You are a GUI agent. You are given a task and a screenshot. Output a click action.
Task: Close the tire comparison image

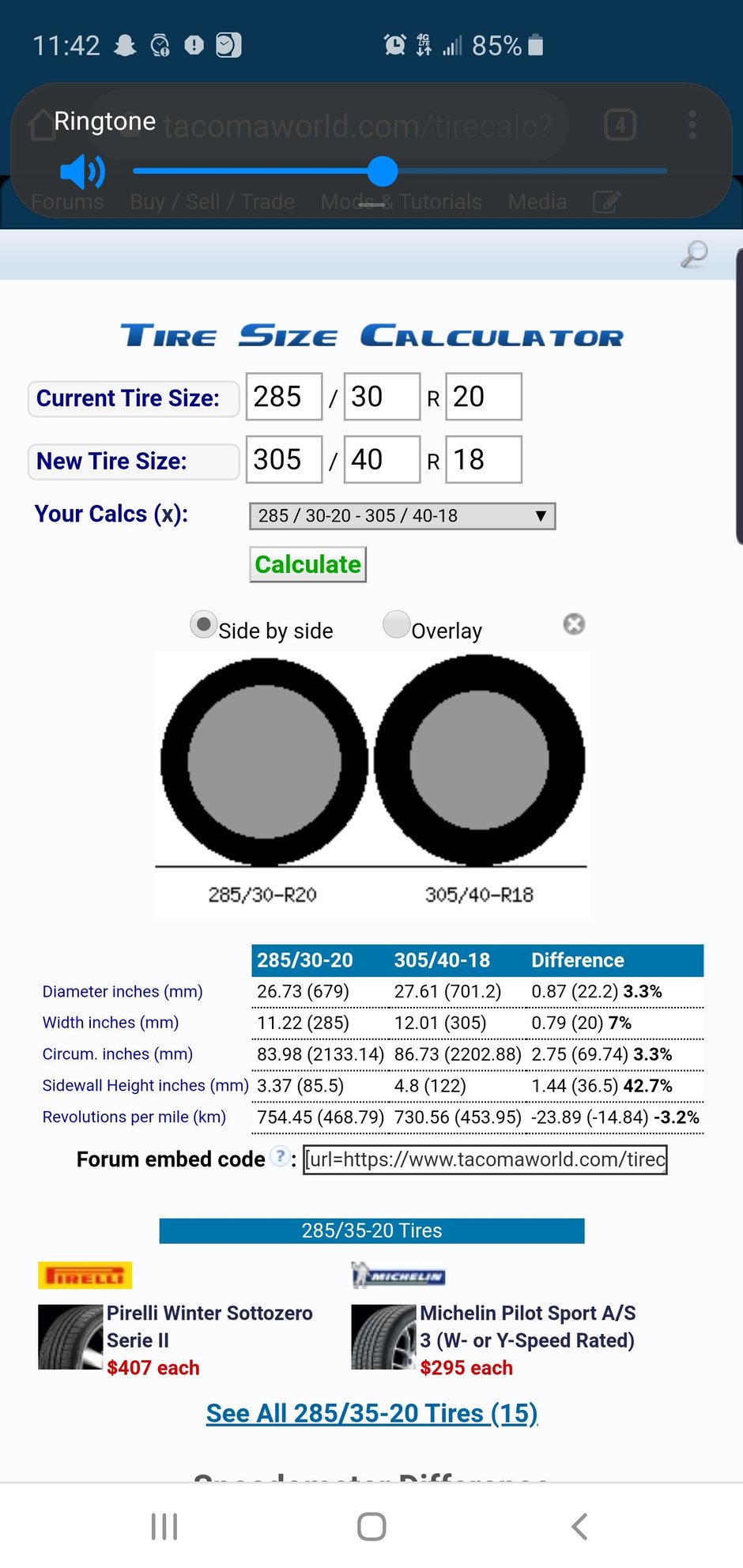pyautogui.click(x=574, y=624)
